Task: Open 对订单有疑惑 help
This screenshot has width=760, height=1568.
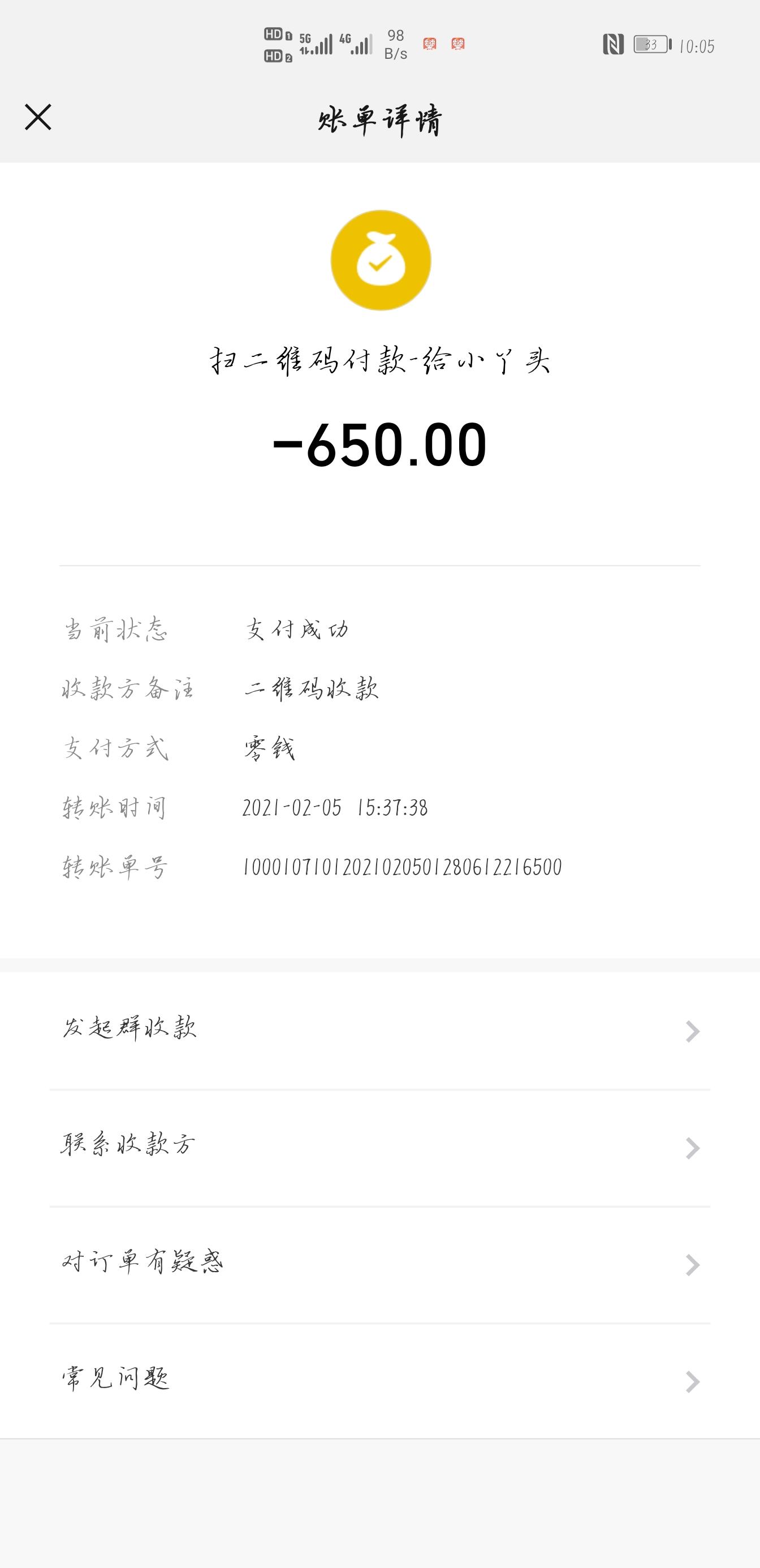Action: (x=379, y=1264)
